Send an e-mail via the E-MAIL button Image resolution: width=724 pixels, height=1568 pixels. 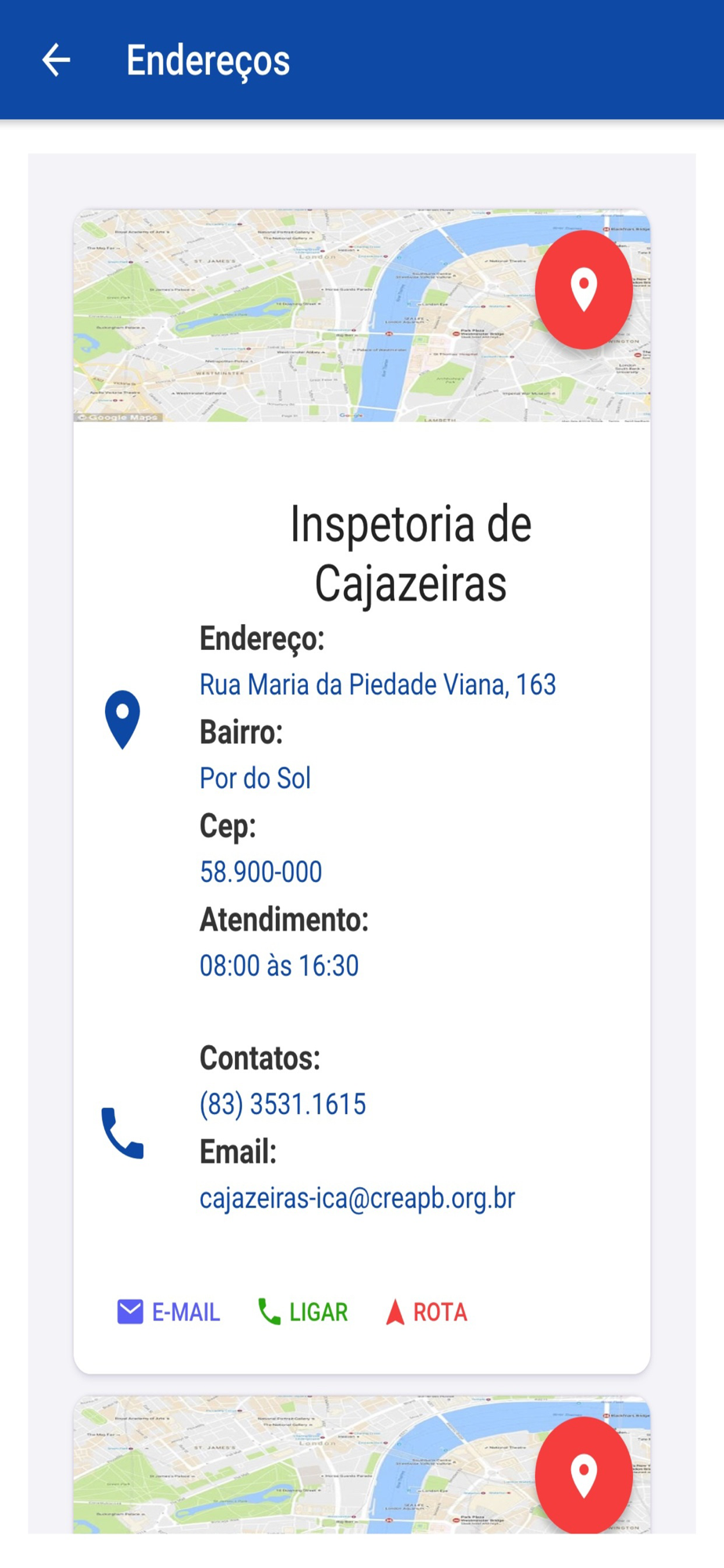click(168, 1312)
